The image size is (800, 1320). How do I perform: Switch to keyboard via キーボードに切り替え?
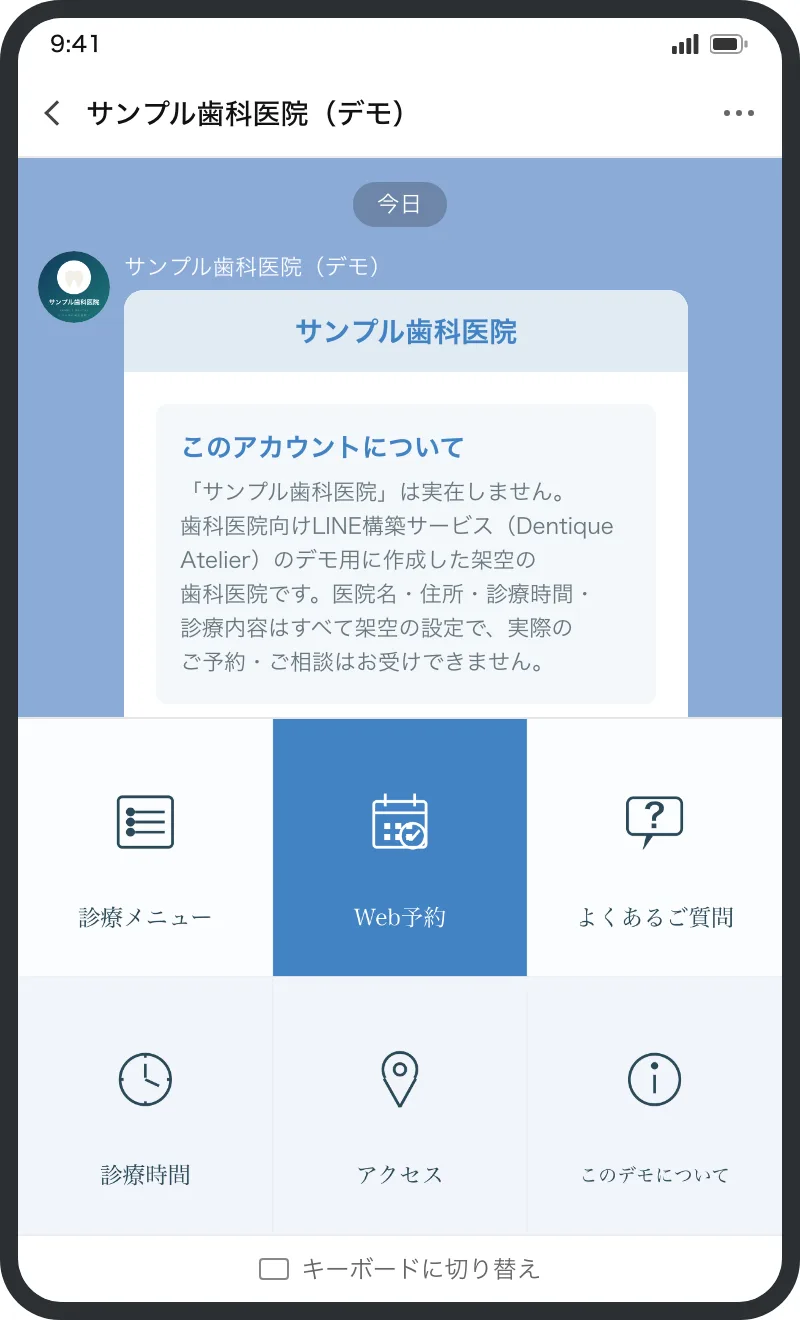coord(400,1269)
